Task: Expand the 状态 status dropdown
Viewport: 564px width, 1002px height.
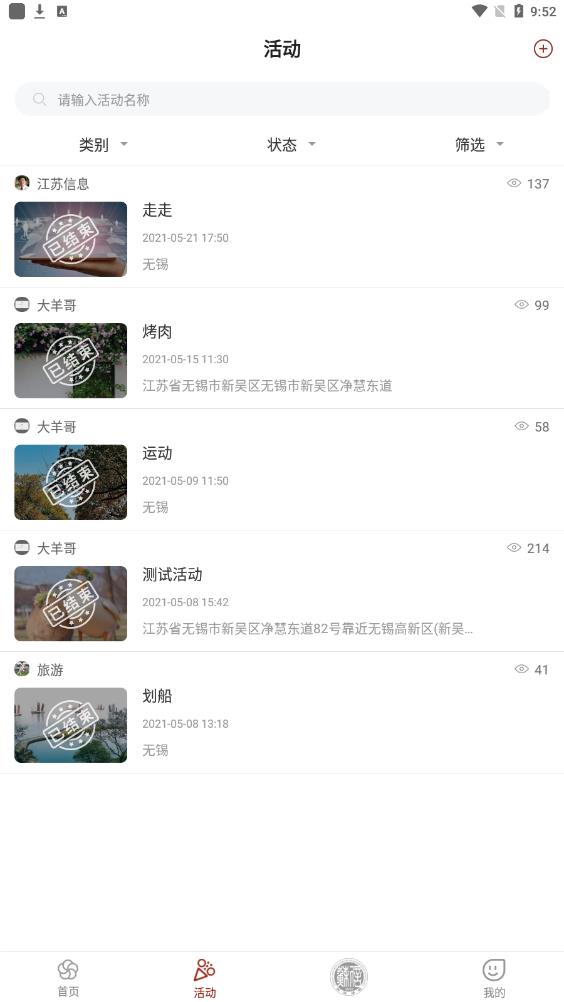Action: coord(291,145)
